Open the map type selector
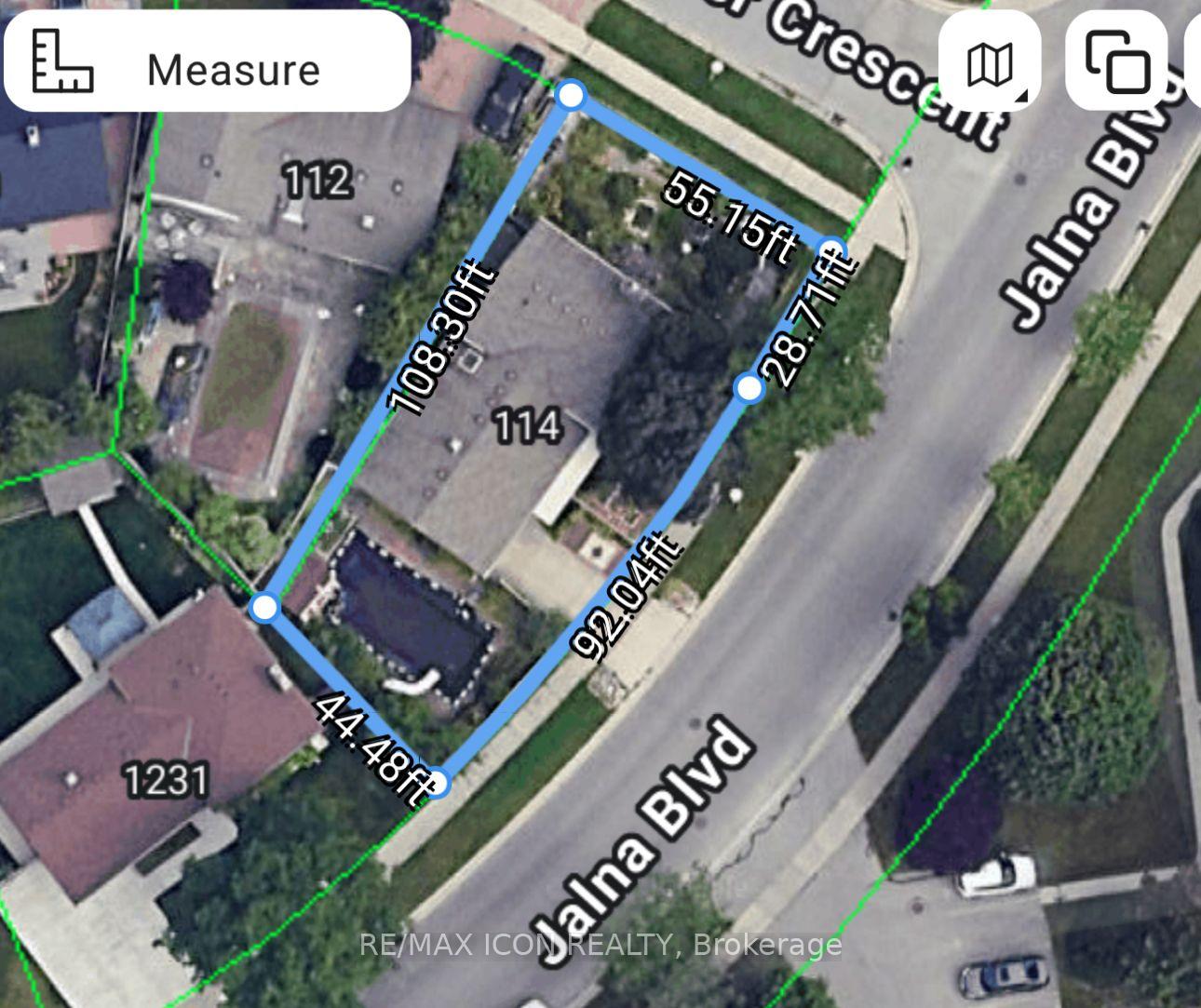Screen dimensions: 1201x1008 tap(991, 65)
